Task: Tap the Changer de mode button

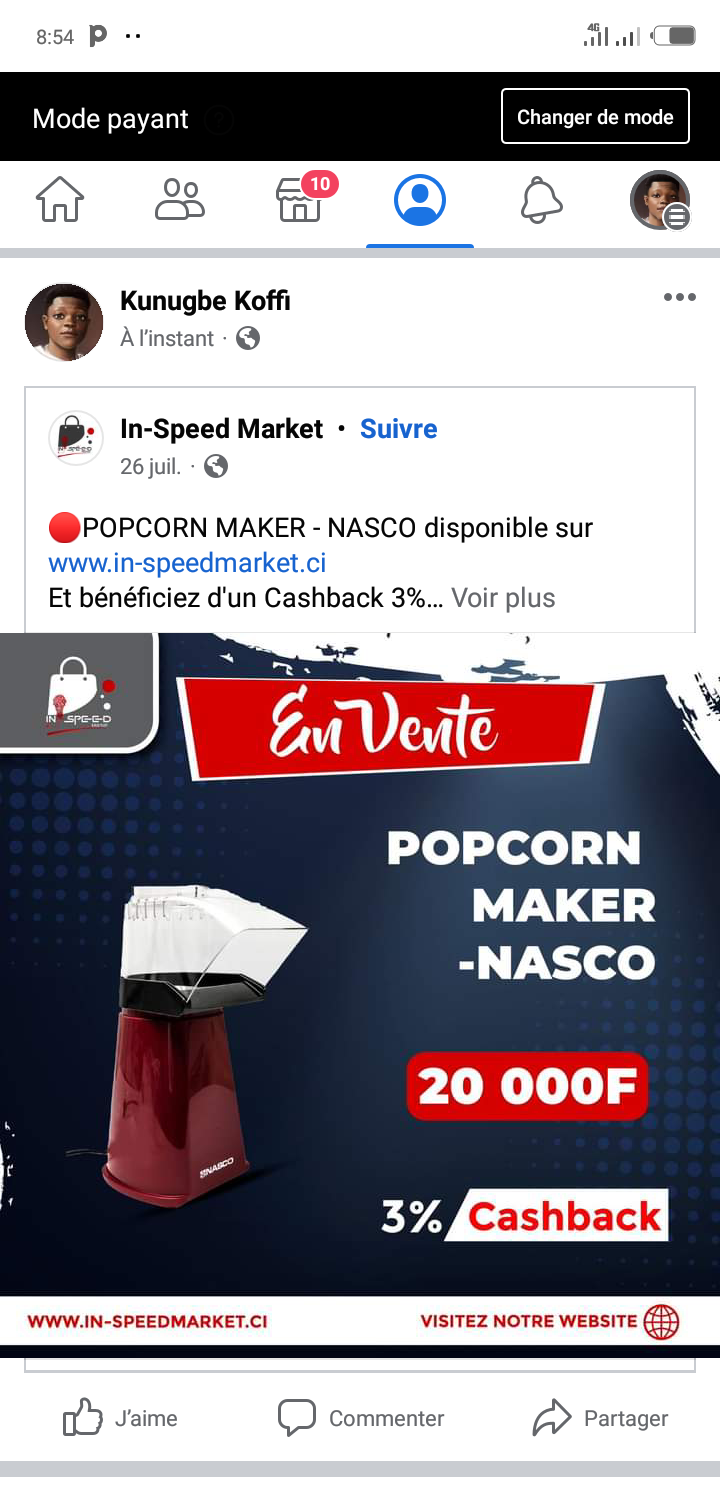Action: click(x=595, y=117)
